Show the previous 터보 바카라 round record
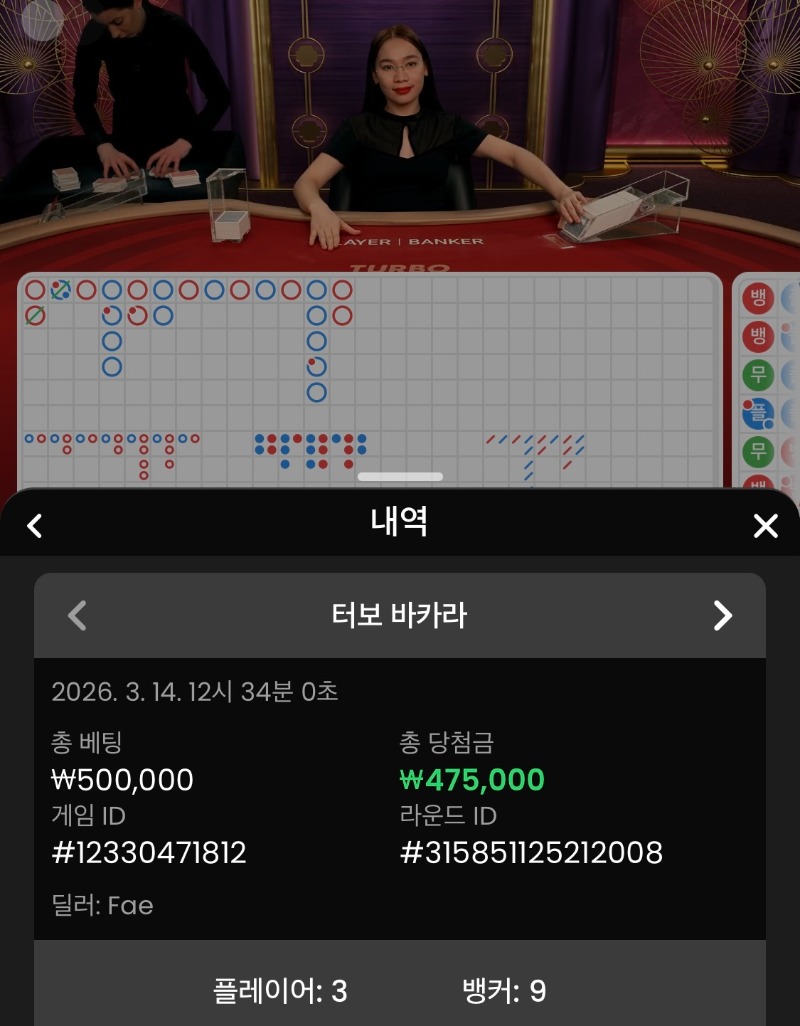Screen dimensions: 800x1026 coord(77,615)
